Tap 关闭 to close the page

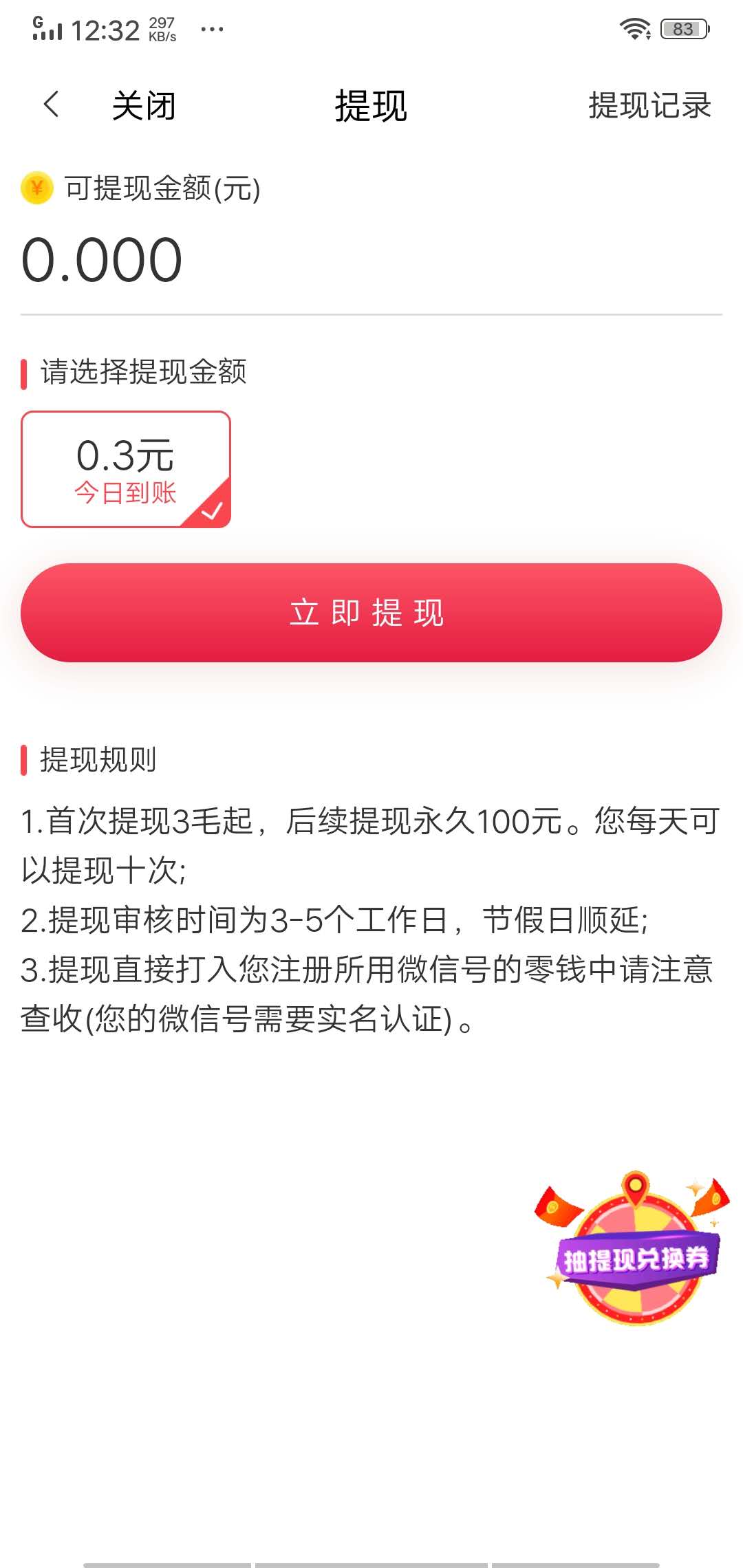143,105
